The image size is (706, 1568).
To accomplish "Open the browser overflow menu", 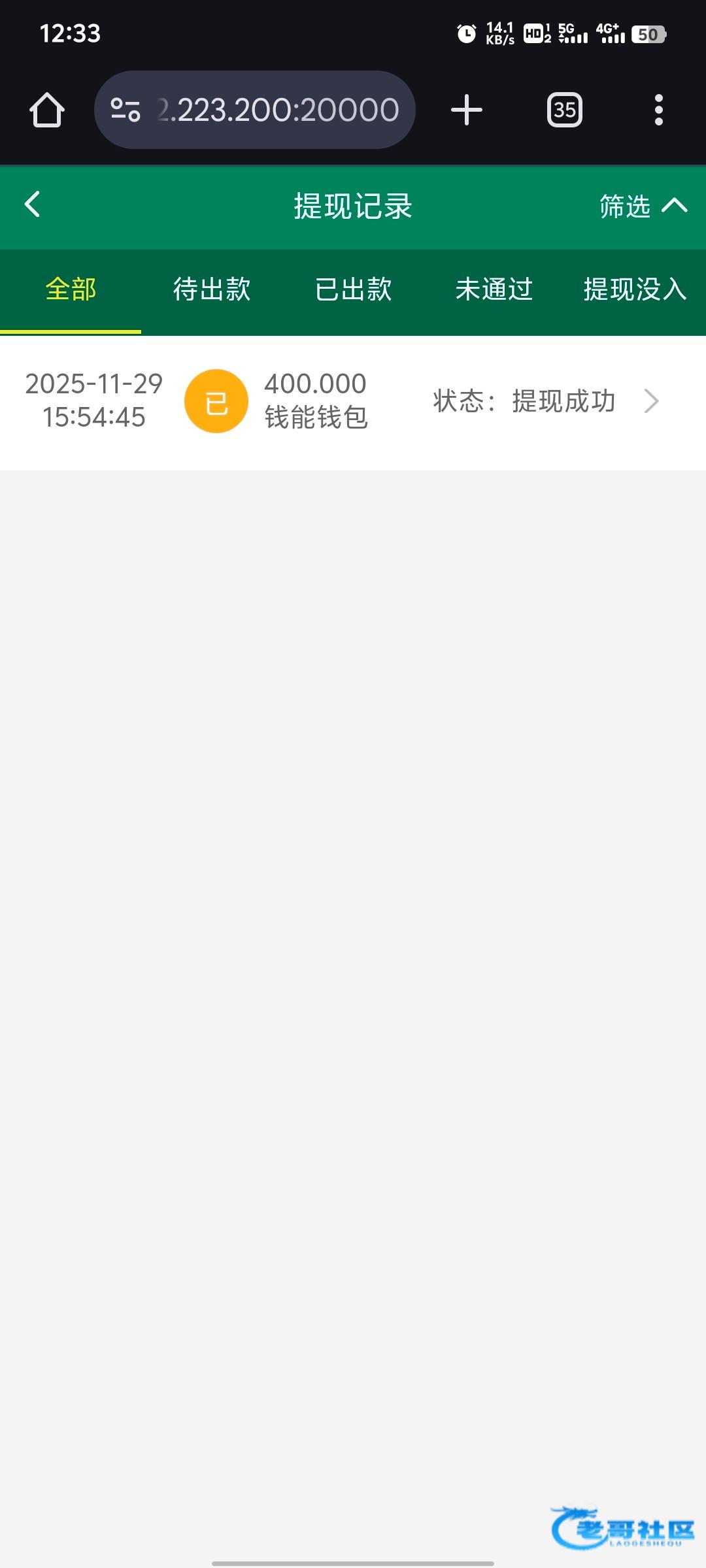I will 658,110.
